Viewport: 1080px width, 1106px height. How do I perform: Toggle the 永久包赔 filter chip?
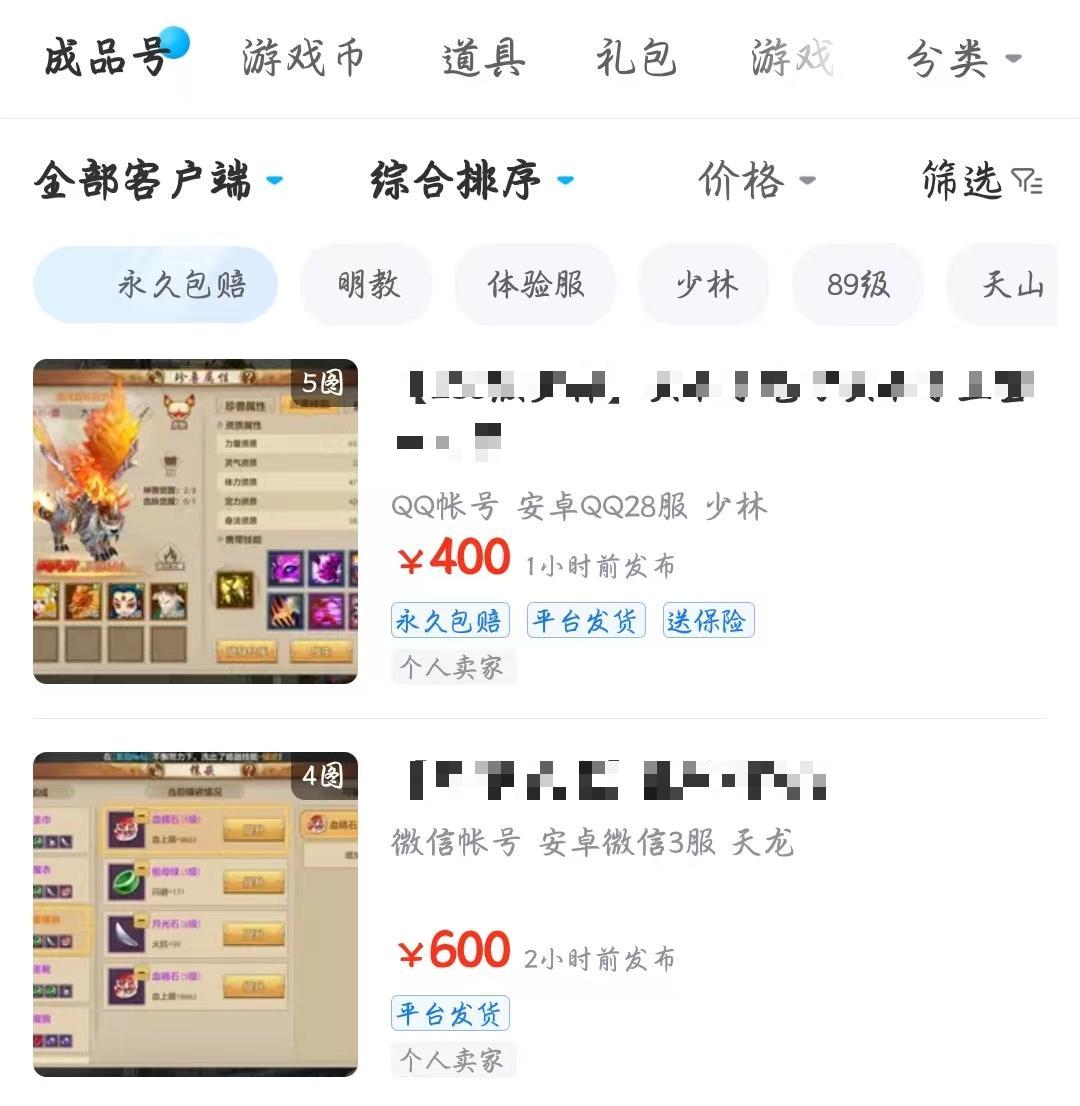coord(156,285)
